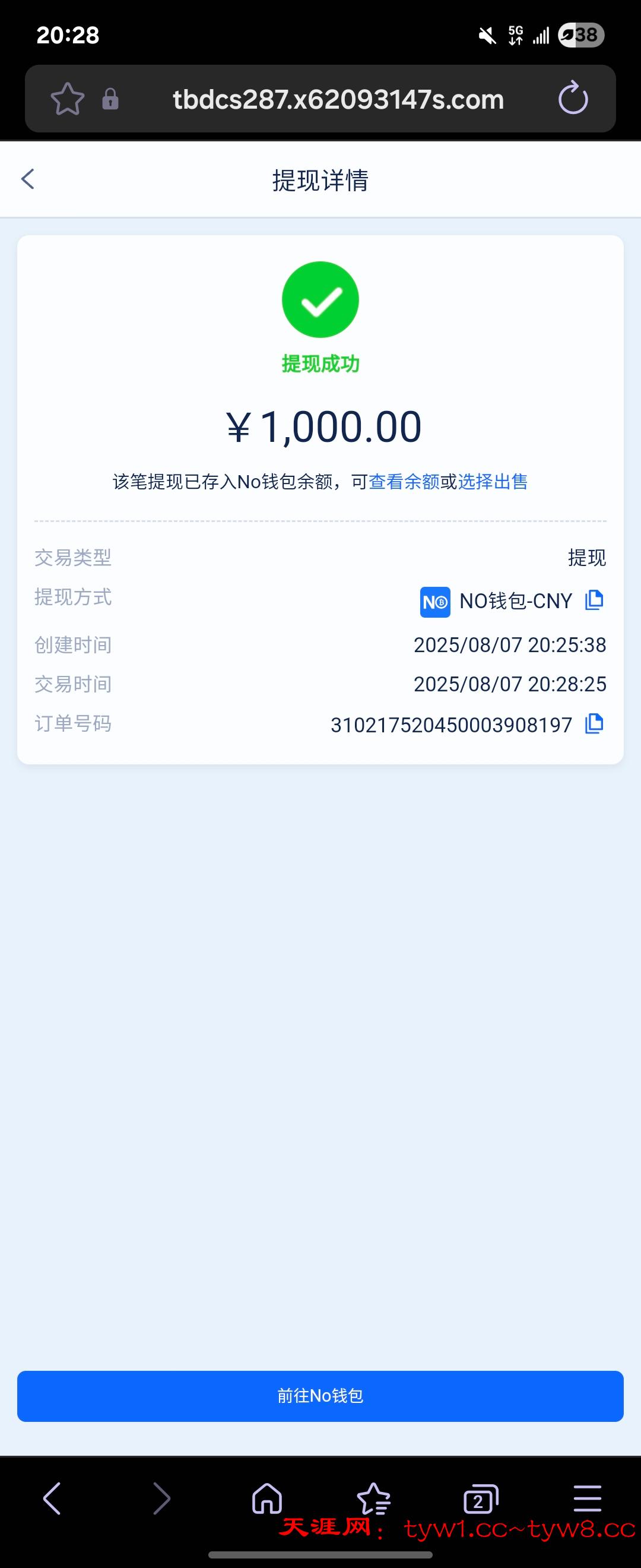Copy the NO钱包-CNY withdrawal method
The image size is (641, 1568).
click(x=594, y=600)
